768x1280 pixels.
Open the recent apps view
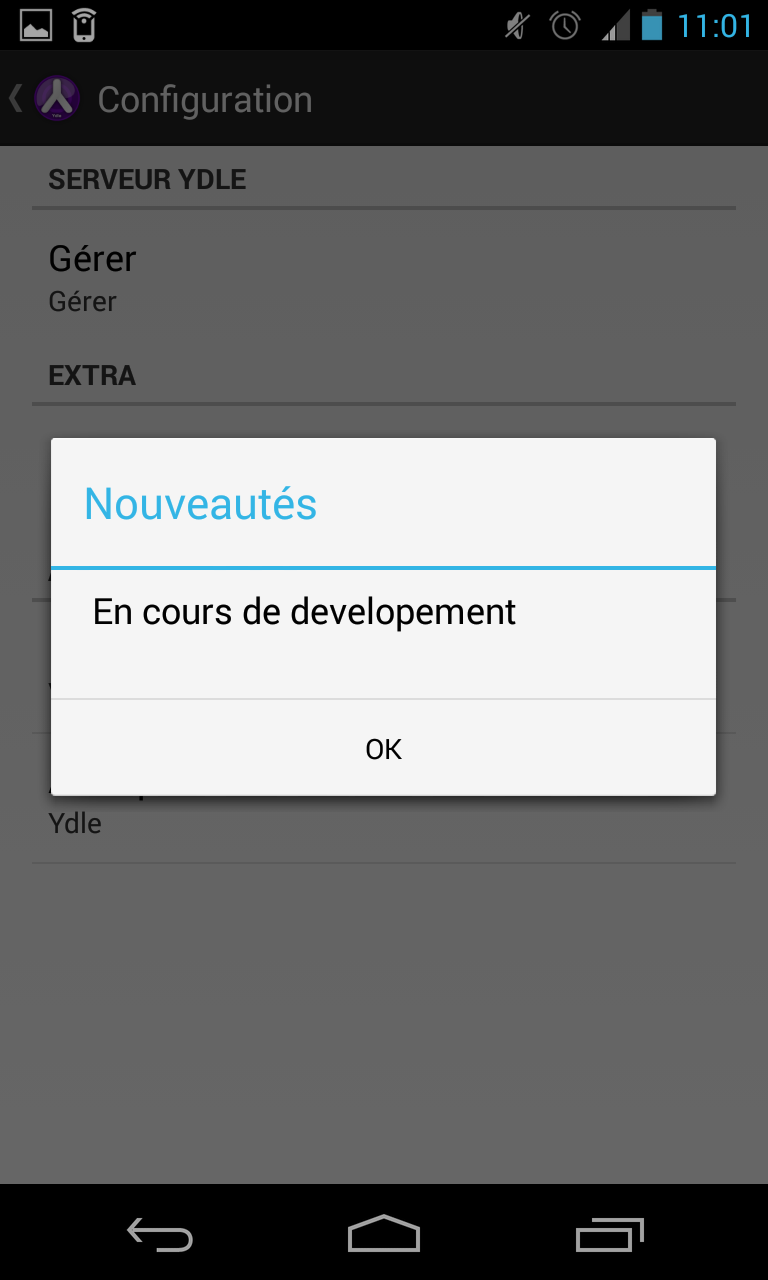click(609, 1234)
